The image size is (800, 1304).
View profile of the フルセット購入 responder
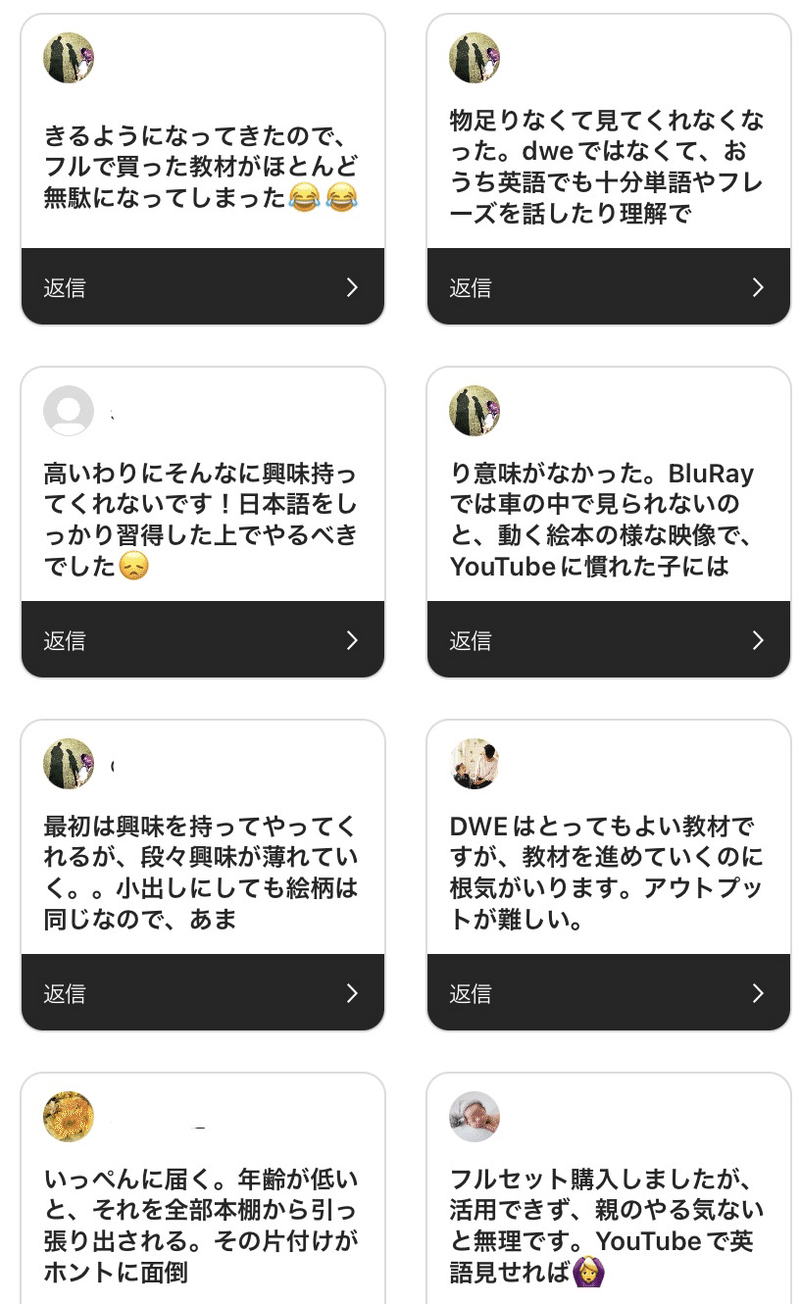[474, 1117]
